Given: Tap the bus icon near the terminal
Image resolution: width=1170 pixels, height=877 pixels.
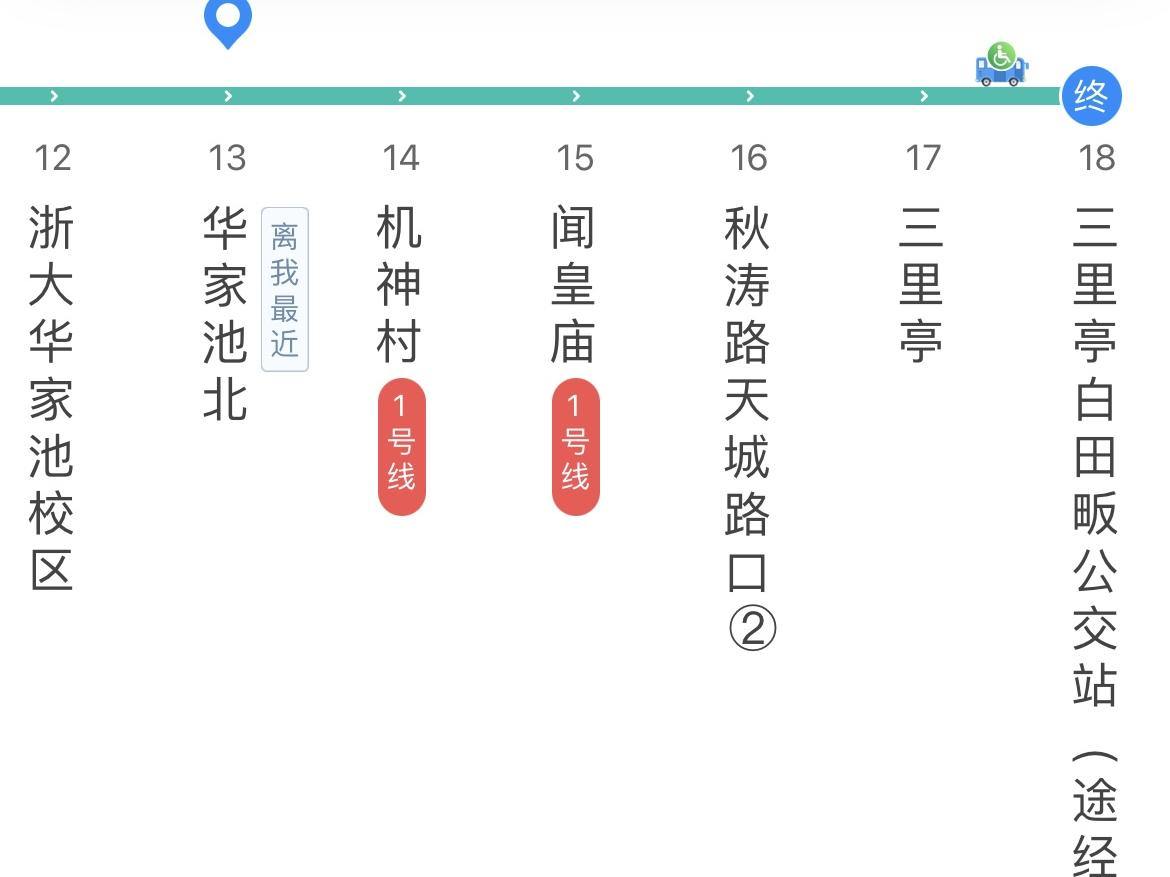Looking at the screenshot, I should (1001, 65).
